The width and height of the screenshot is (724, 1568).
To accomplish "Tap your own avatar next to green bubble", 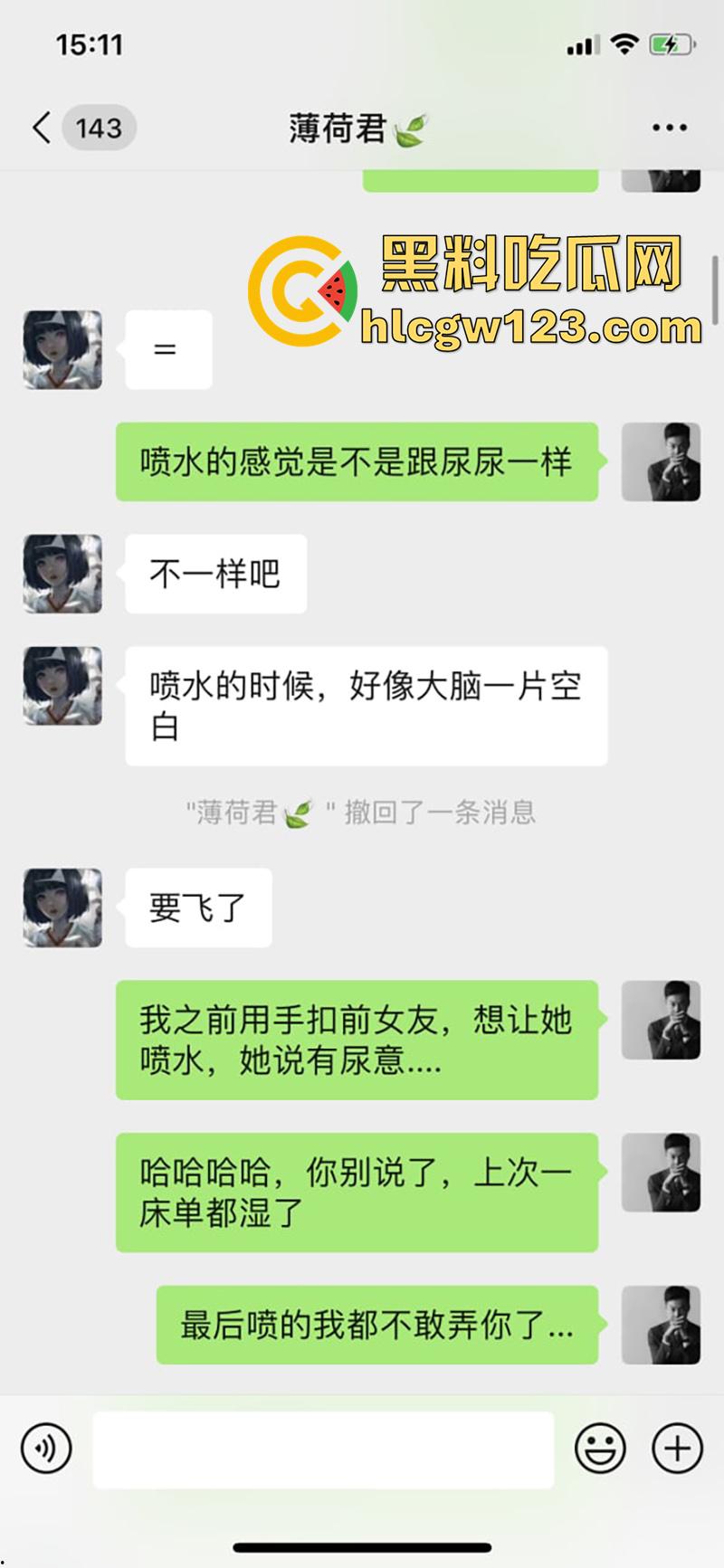I will pos(660,461).
